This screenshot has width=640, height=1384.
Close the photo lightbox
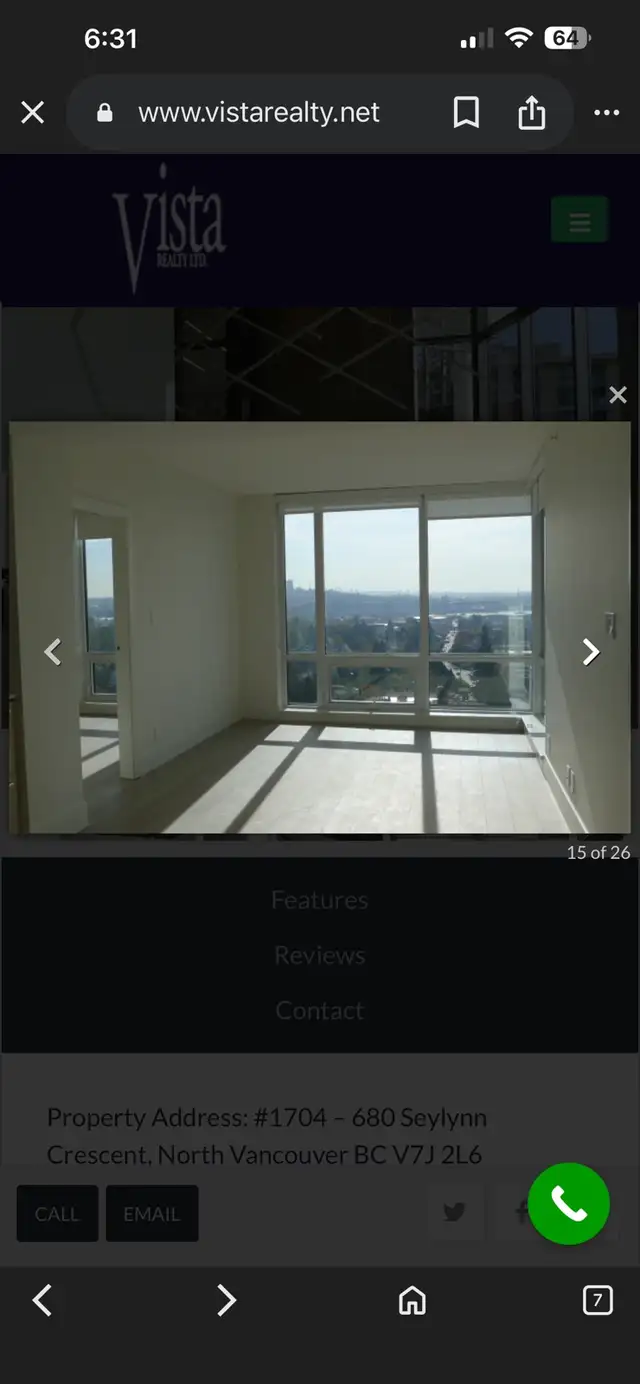618,395
